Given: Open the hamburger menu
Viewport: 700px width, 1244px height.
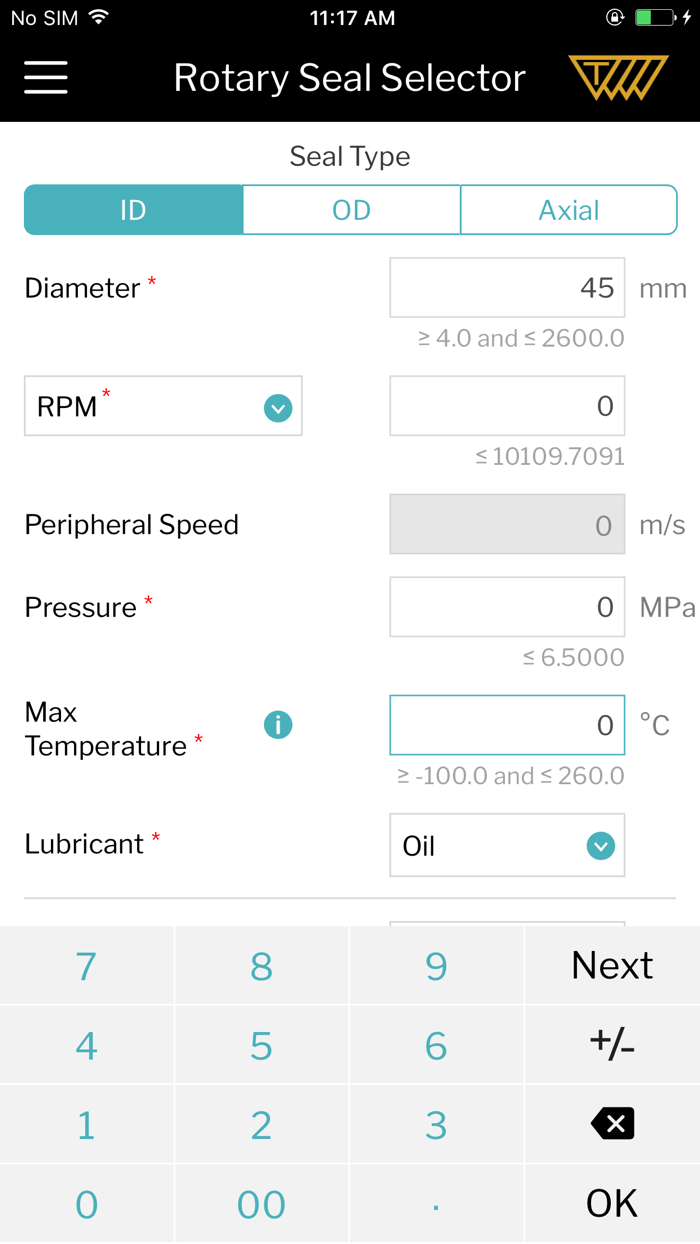Looking at the screenshot, I should [46, 77].
